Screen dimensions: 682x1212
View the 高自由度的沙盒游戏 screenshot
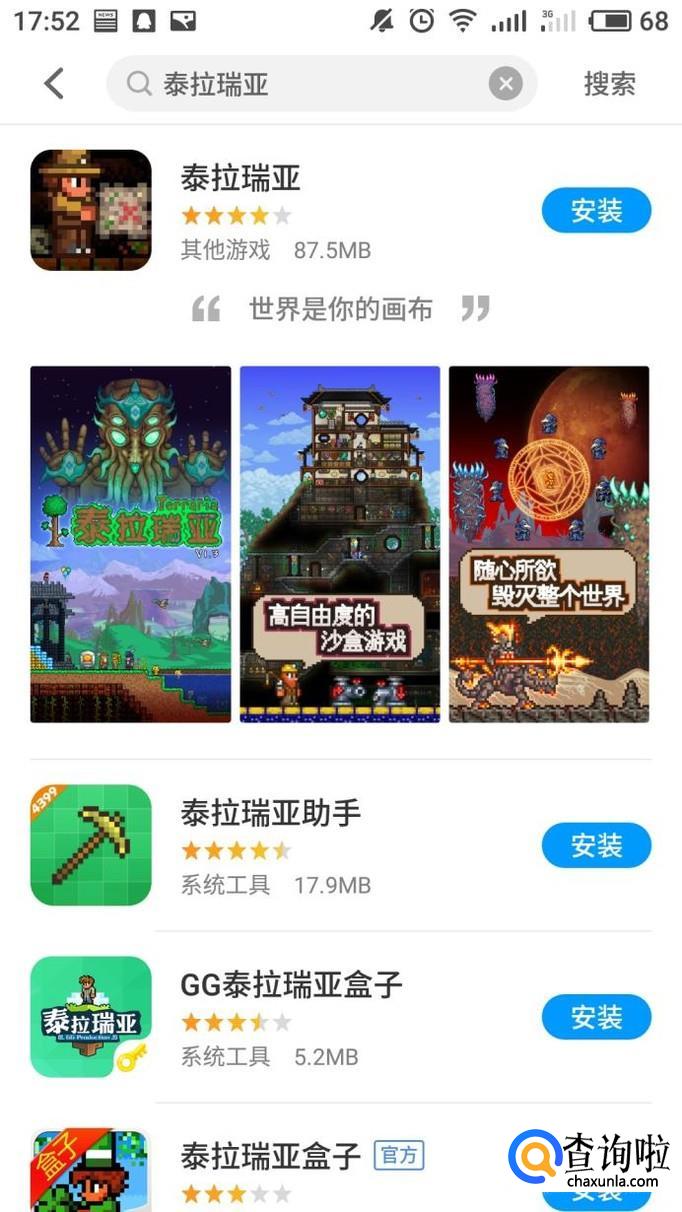point(340,544)
